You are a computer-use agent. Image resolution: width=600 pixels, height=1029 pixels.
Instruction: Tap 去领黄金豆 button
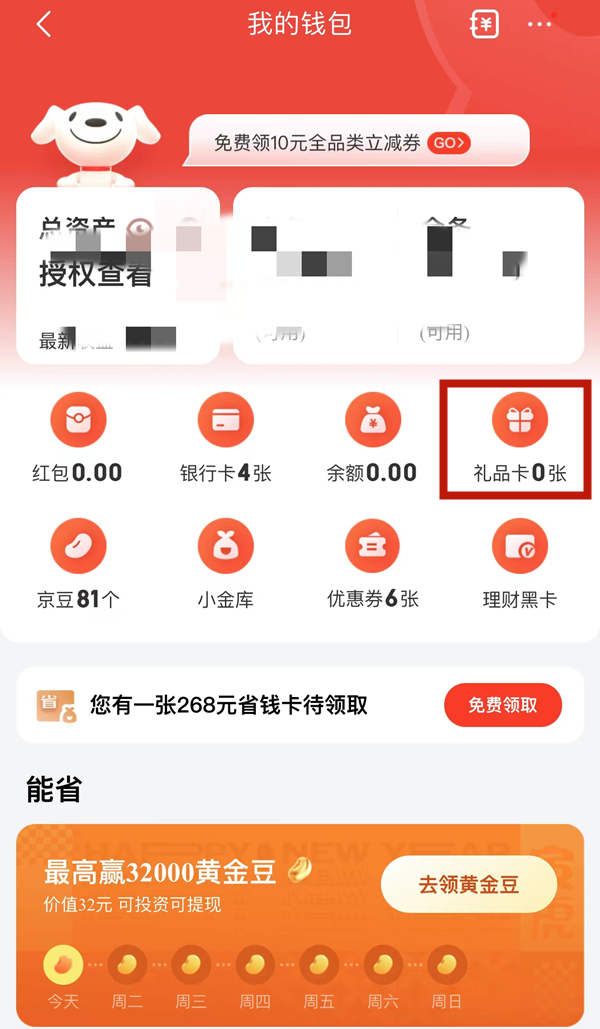[x=468, y=884]
